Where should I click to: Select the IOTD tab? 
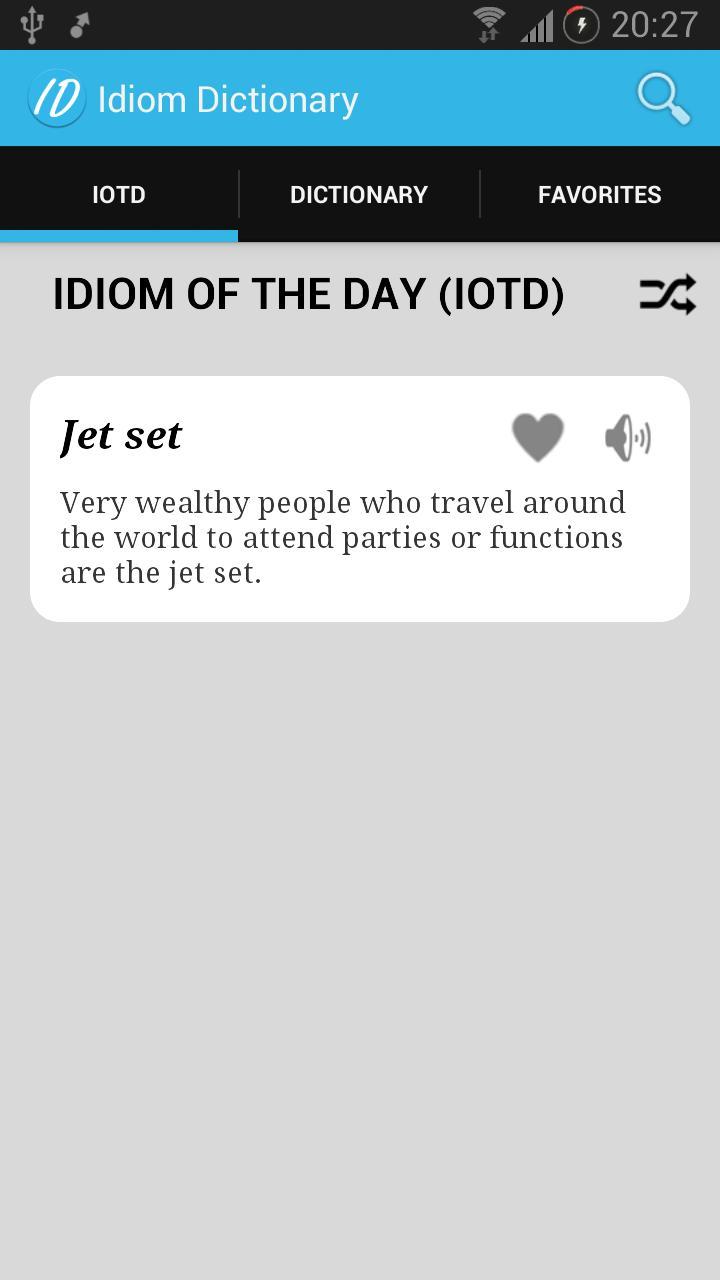119,194
